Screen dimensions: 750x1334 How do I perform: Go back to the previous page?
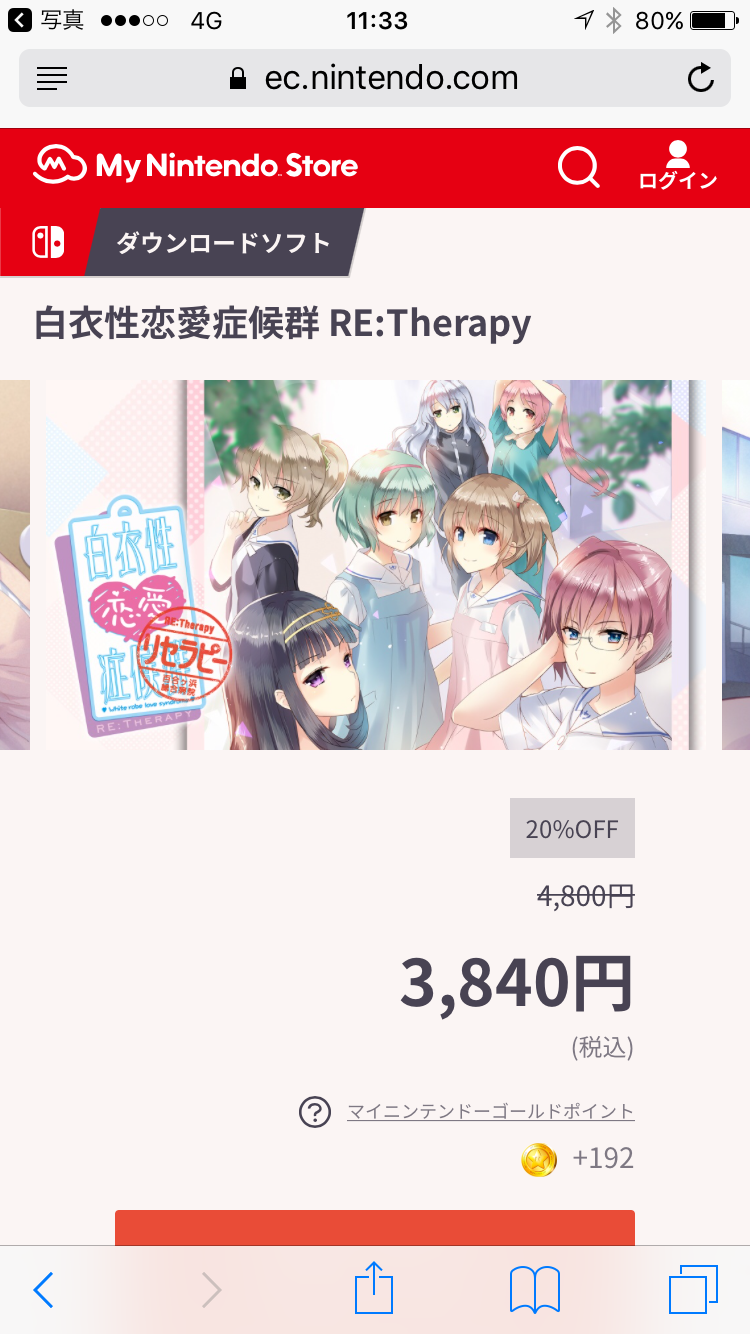coord(43,1290)
